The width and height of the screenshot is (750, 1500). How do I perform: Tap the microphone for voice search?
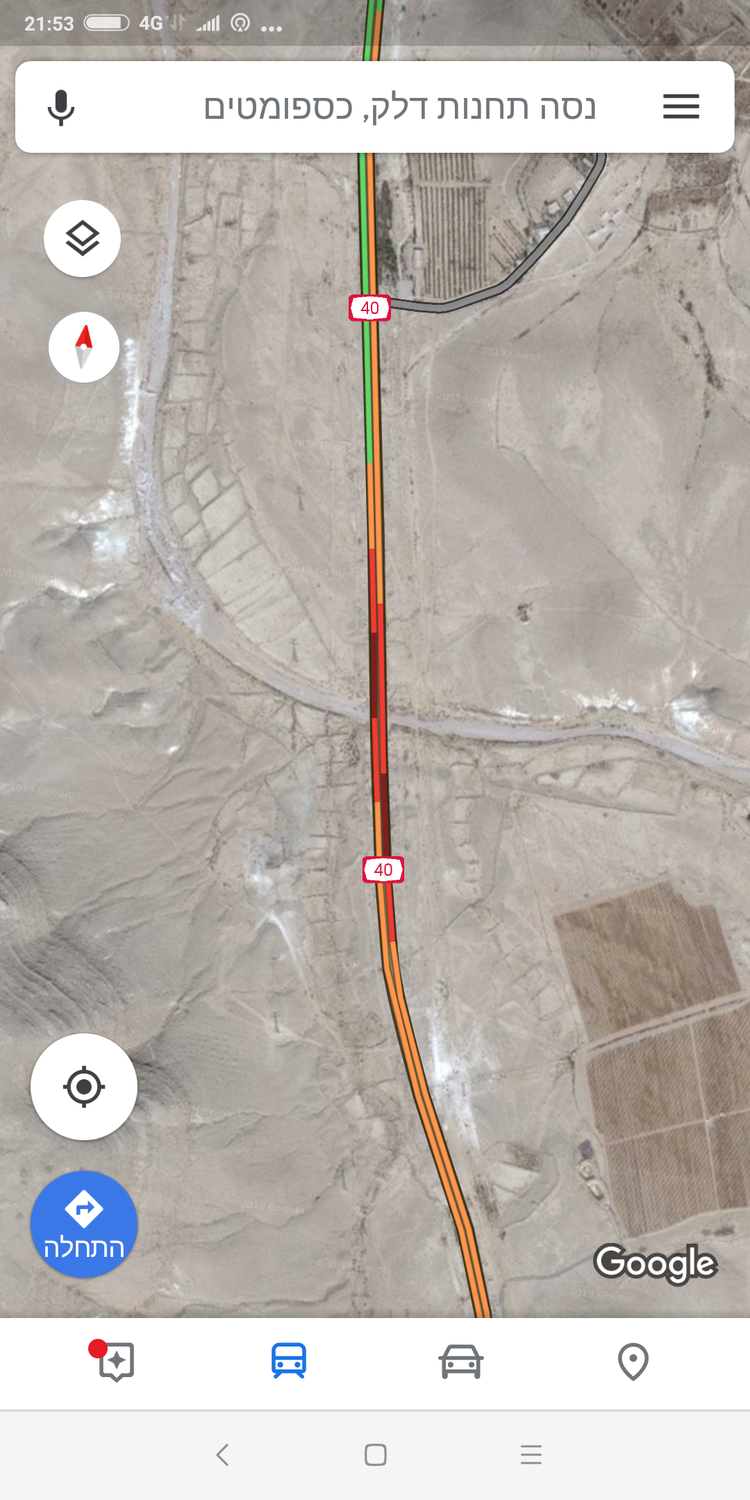(61, 107)
